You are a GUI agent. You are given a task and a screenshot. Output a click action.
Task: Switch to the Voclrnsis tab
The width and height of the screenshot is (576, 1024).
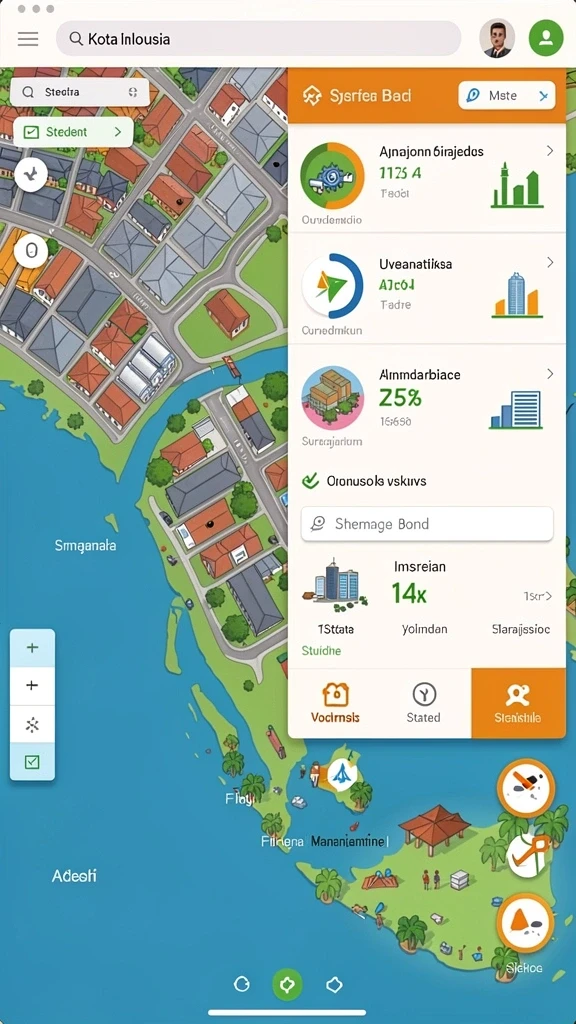[x=335, y=703]
